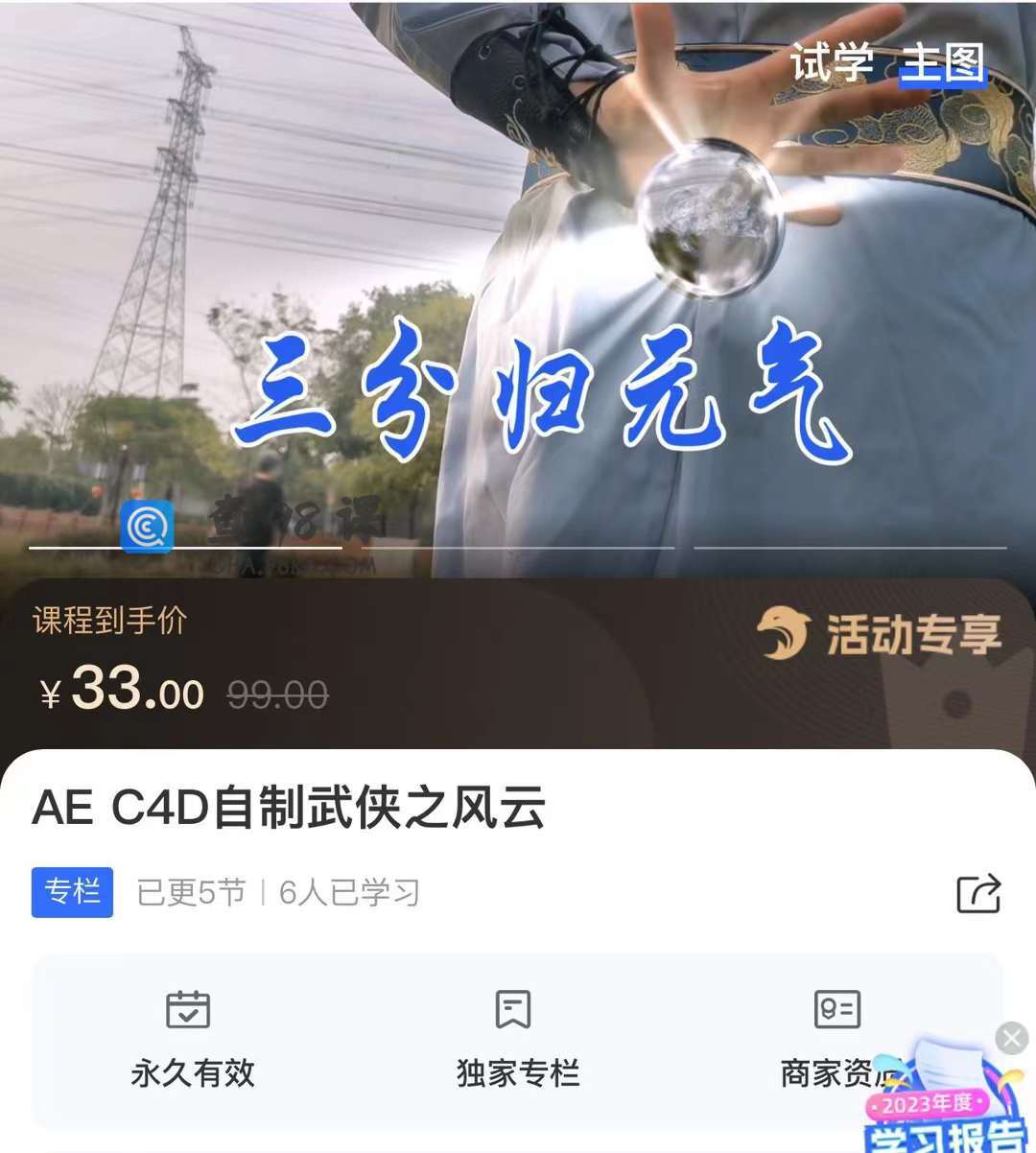Switch to the 试学 tab
Viewport: 1036px width, 1153px height.
[x=831, y=63]
